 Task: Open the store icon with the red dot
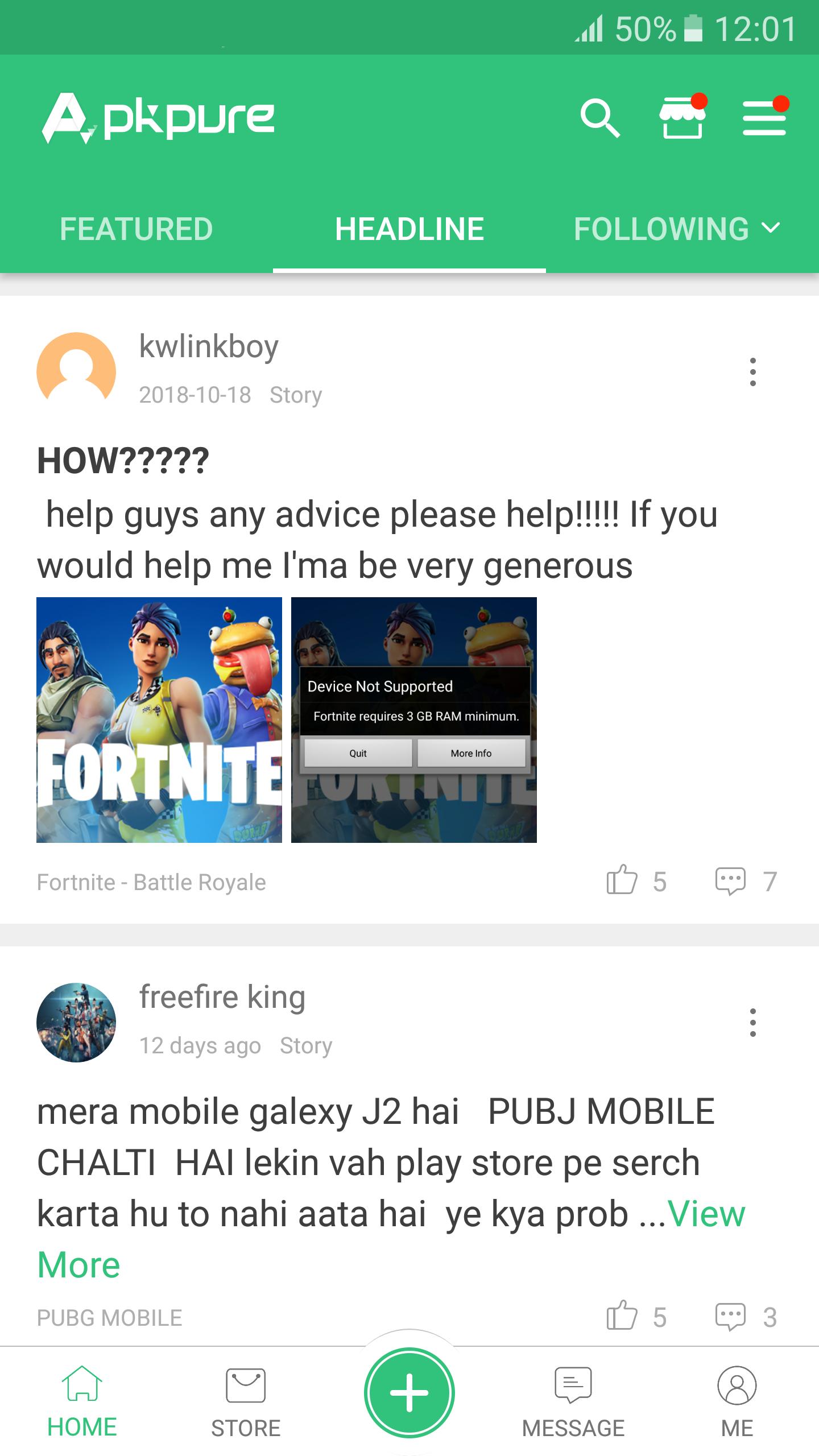(682, 118)
